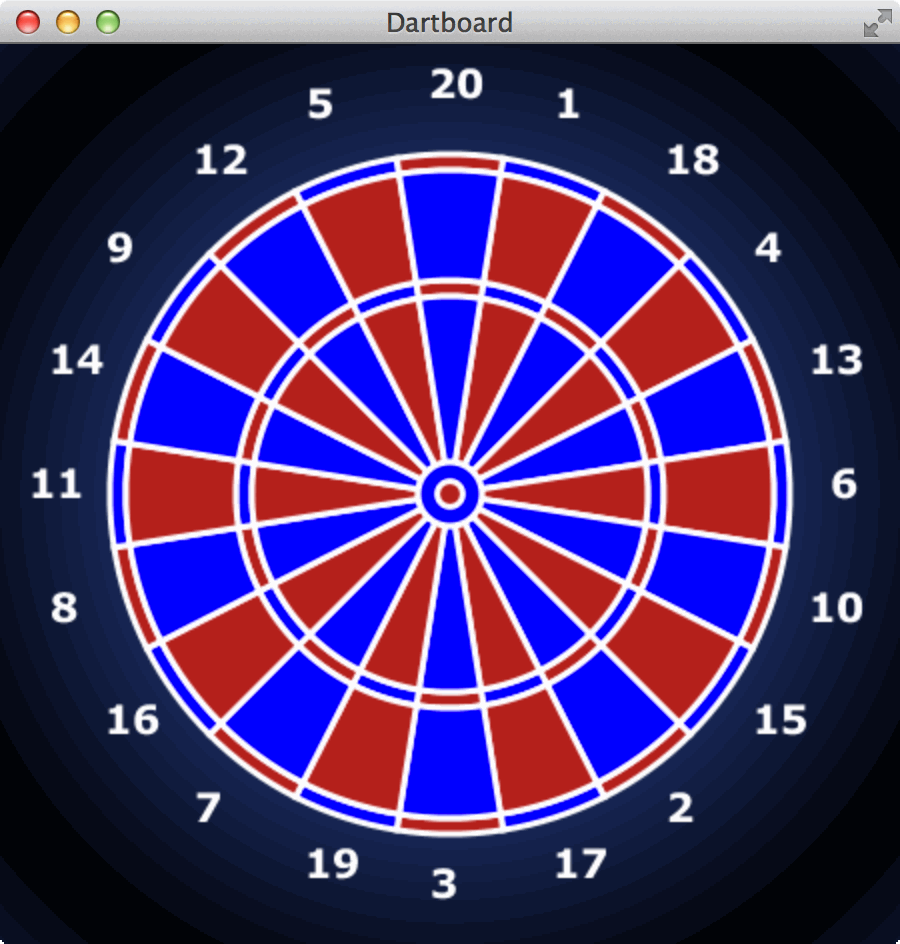This screenshot has height=944, width=900.
Task: Minimize the Dartboard window
Action: coord(68,22)
